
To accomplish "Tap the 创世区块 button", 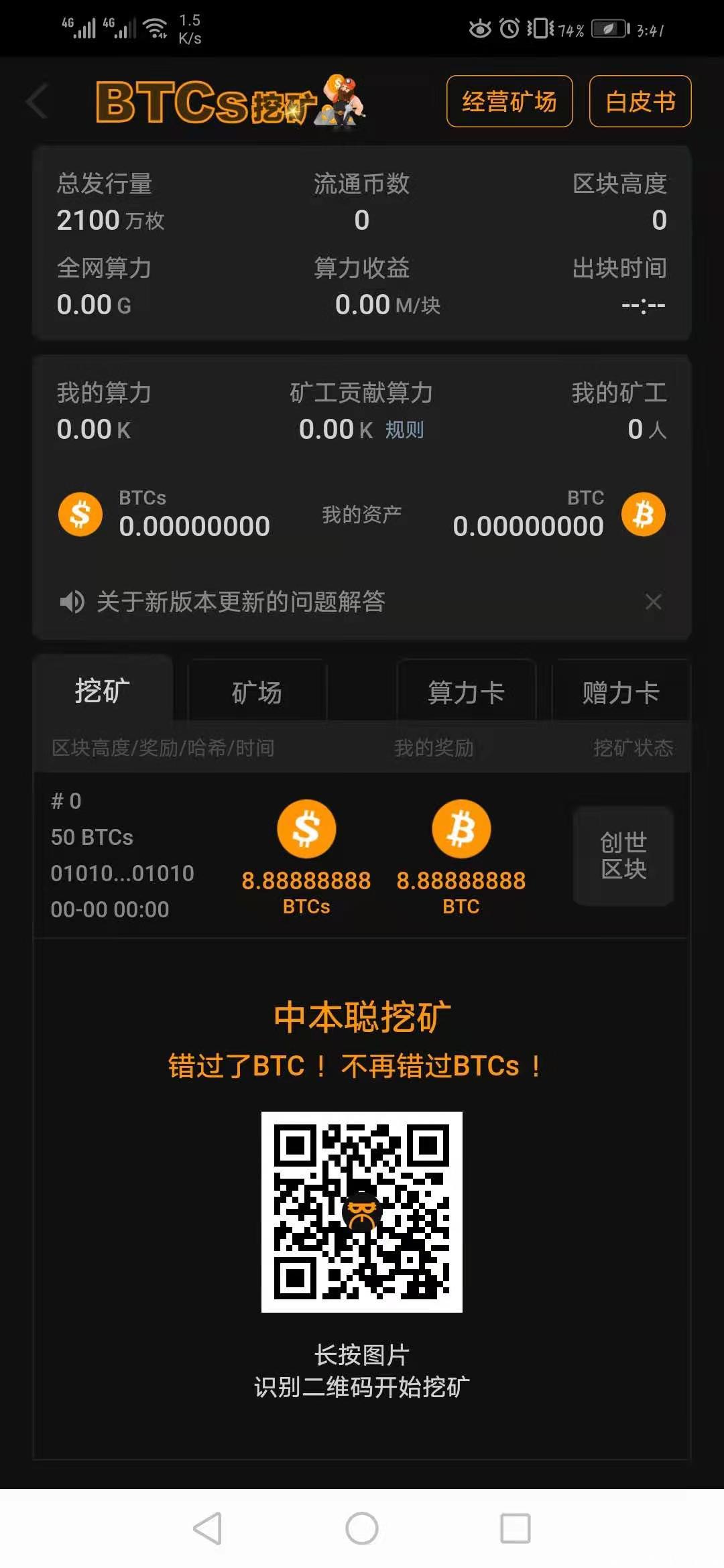I will [x=623, y=856].
